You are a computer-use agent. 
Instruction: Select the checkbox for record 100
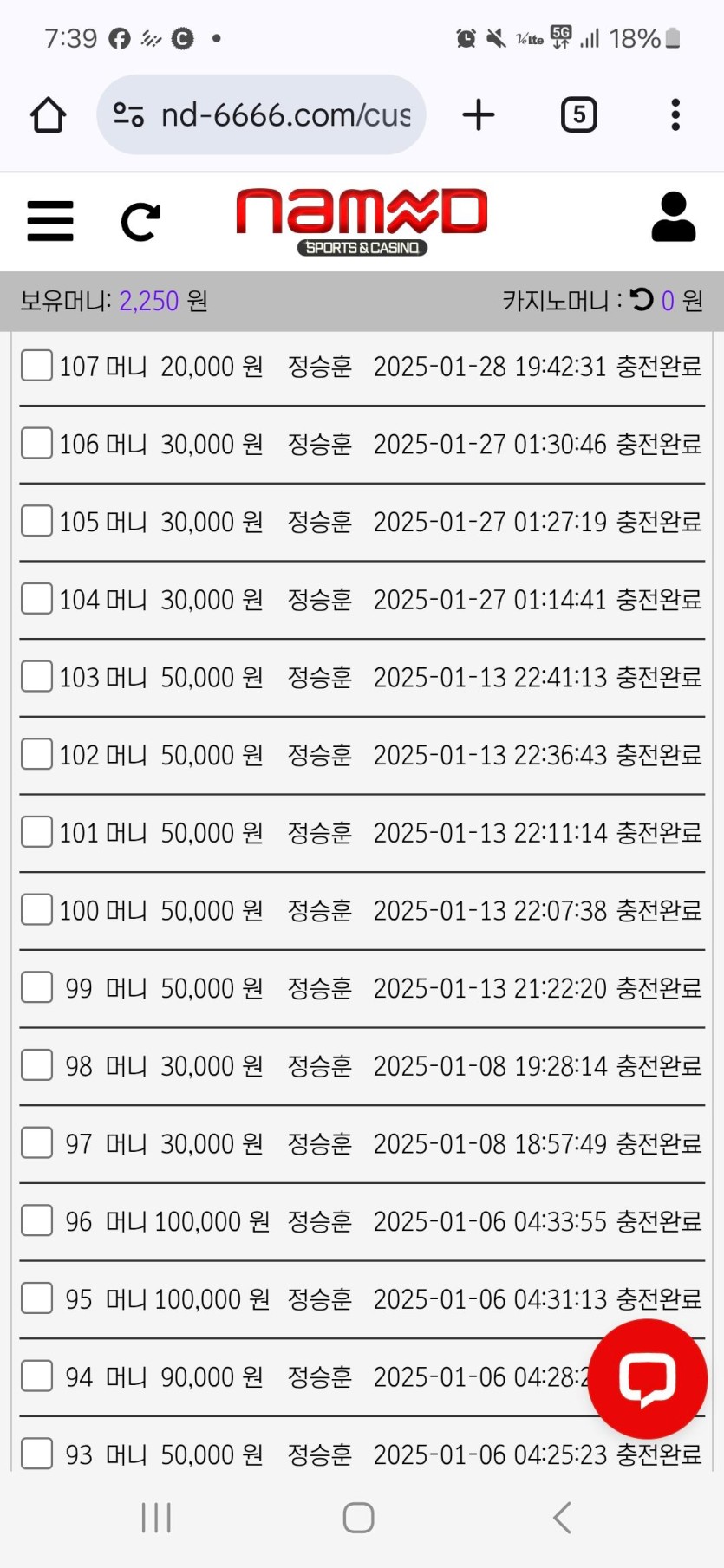click(x=36, y=910)
